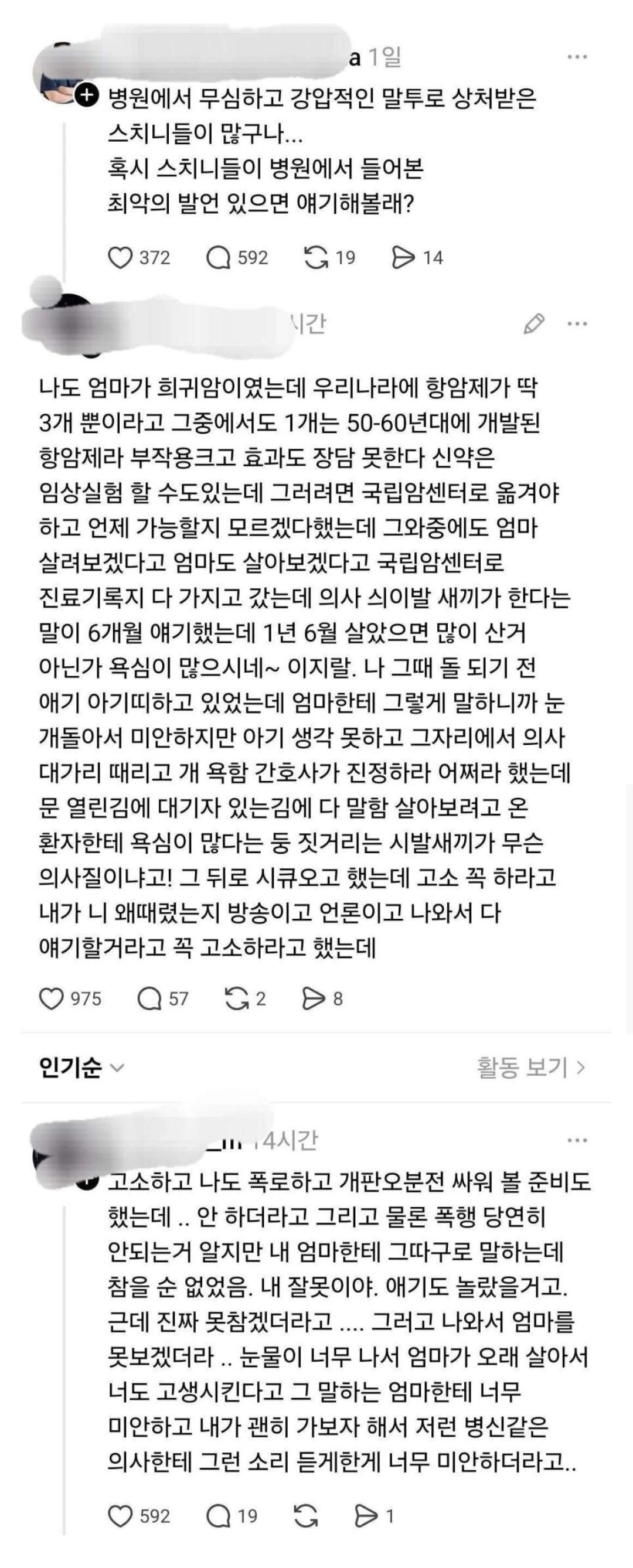Repost the top post with 19 reposts
Screen dimensions: 633x1568
(315, 257)
